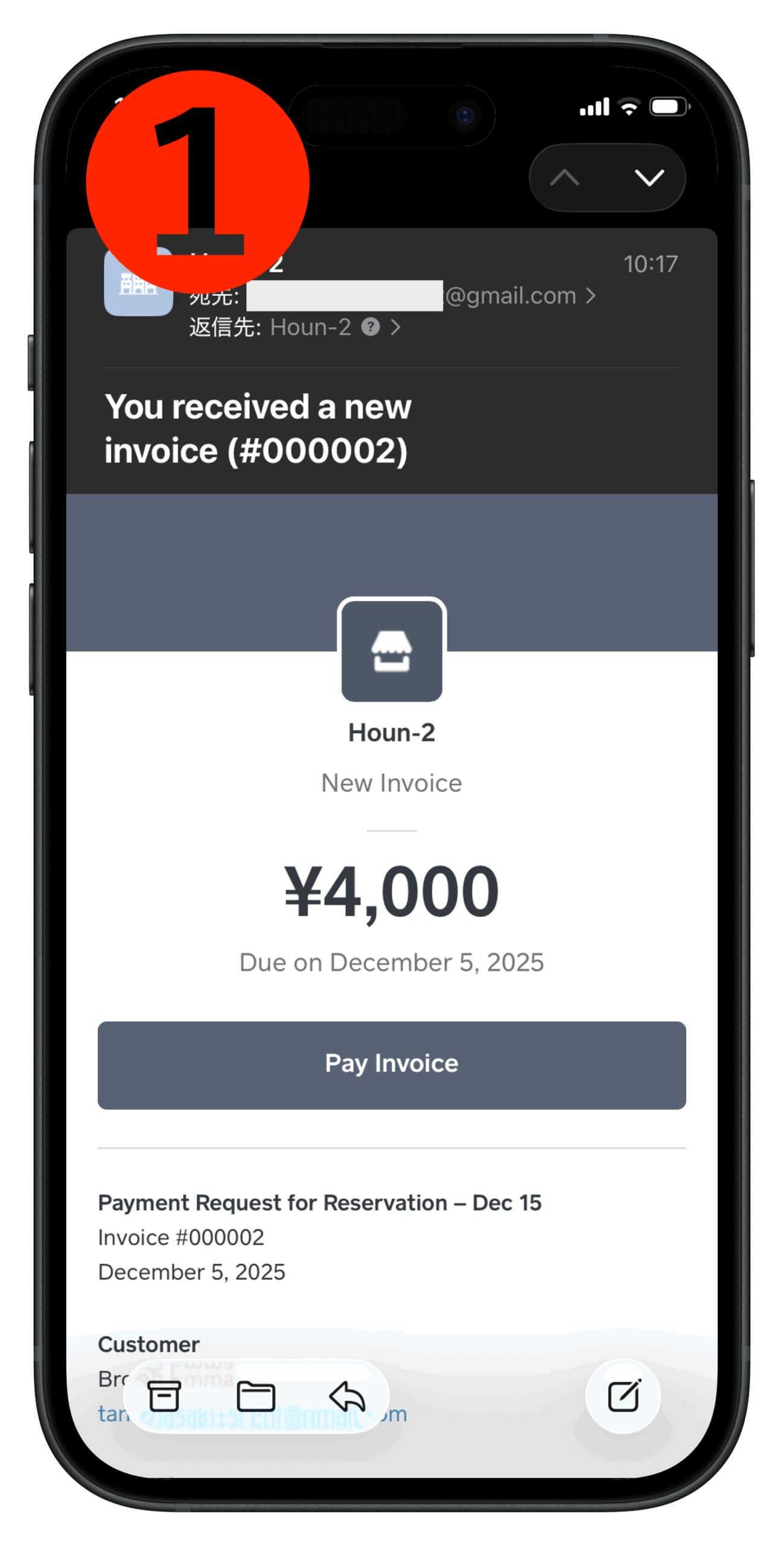
Task: Tap the Pay Invoice button
Action: point(392,1065)
